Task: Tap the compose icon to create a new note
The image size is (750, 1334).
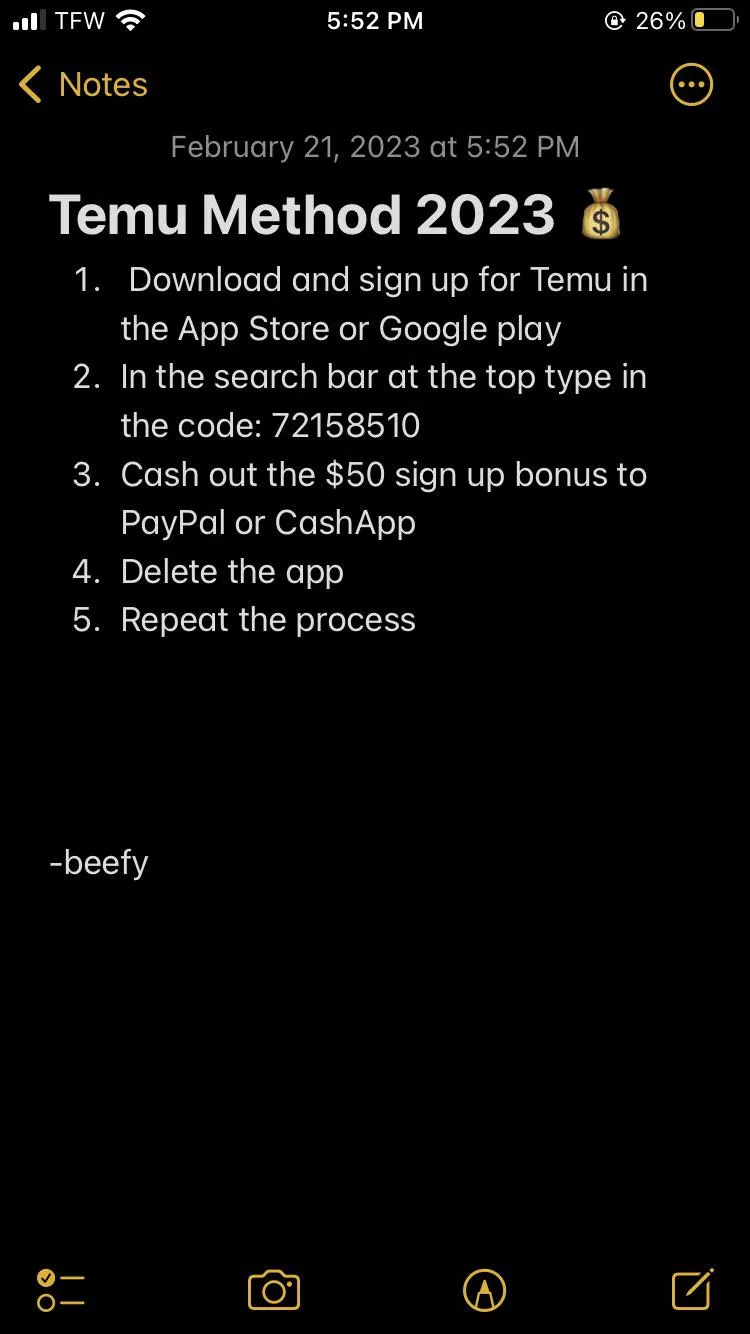Action: point(691,1289)
